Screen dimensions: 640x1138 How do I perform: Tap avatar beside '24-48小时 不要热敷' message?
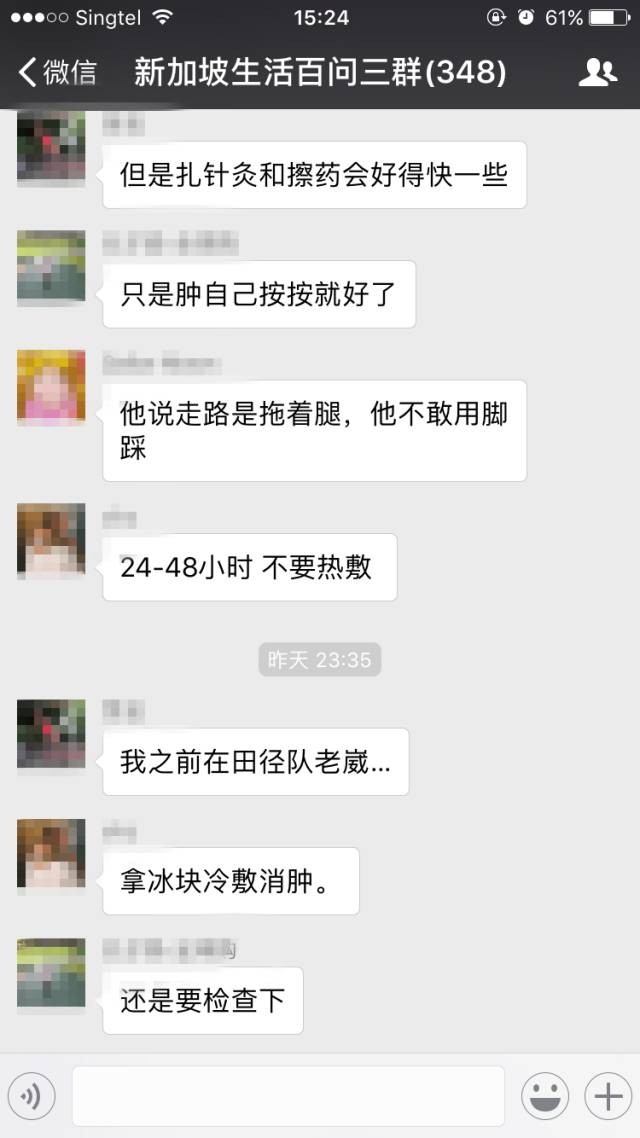51,541
